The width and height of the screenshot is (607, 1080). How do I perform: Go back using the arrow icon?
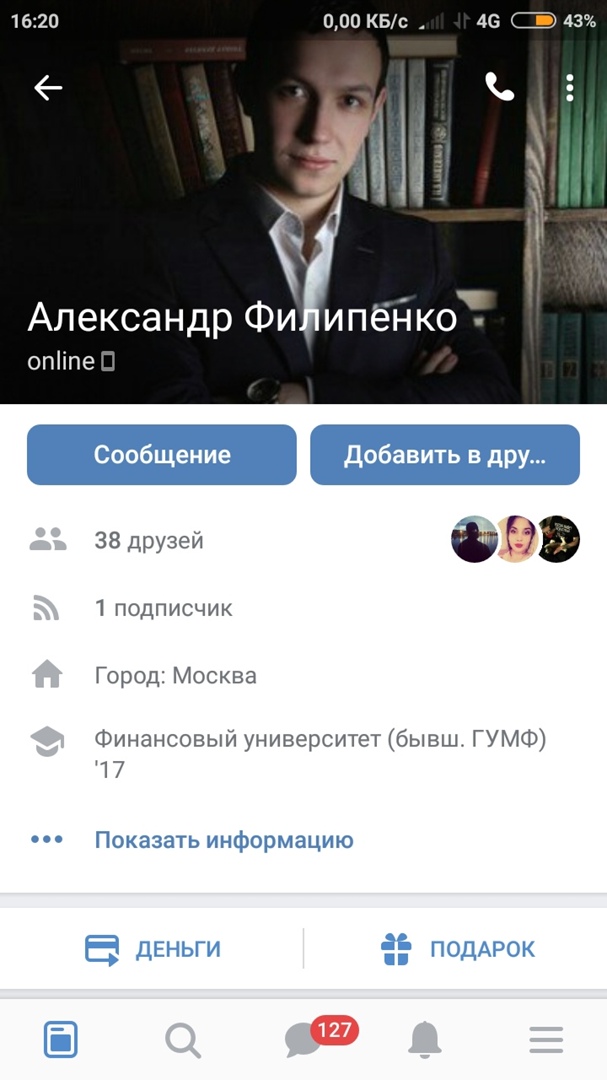coord(48,88)
